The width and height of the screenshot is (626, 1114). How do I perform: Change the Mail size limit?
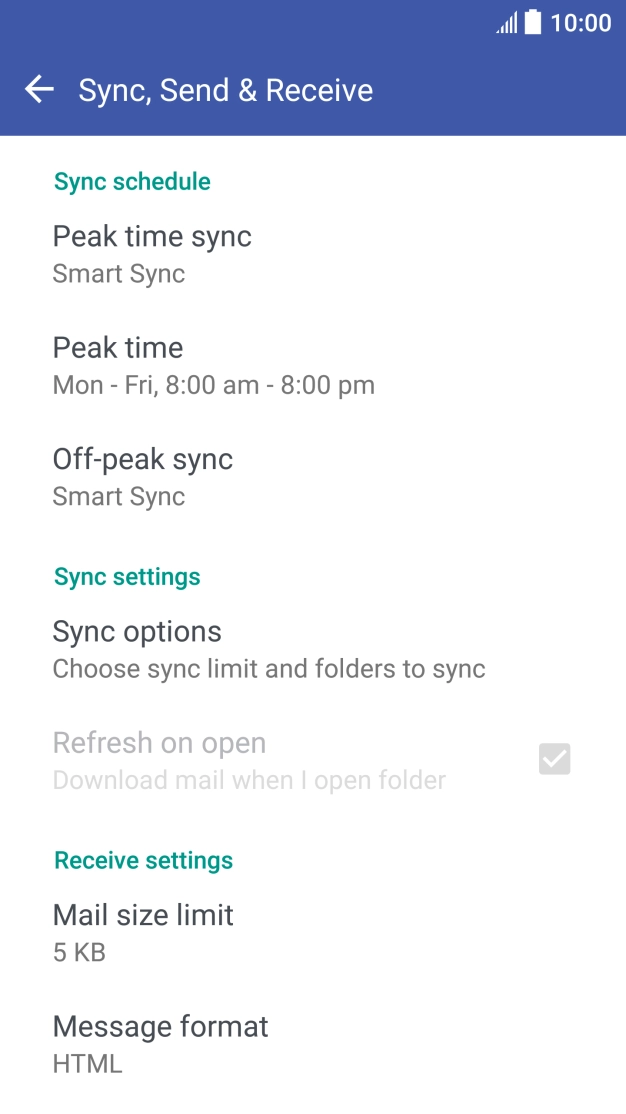[x=143, y=932]
